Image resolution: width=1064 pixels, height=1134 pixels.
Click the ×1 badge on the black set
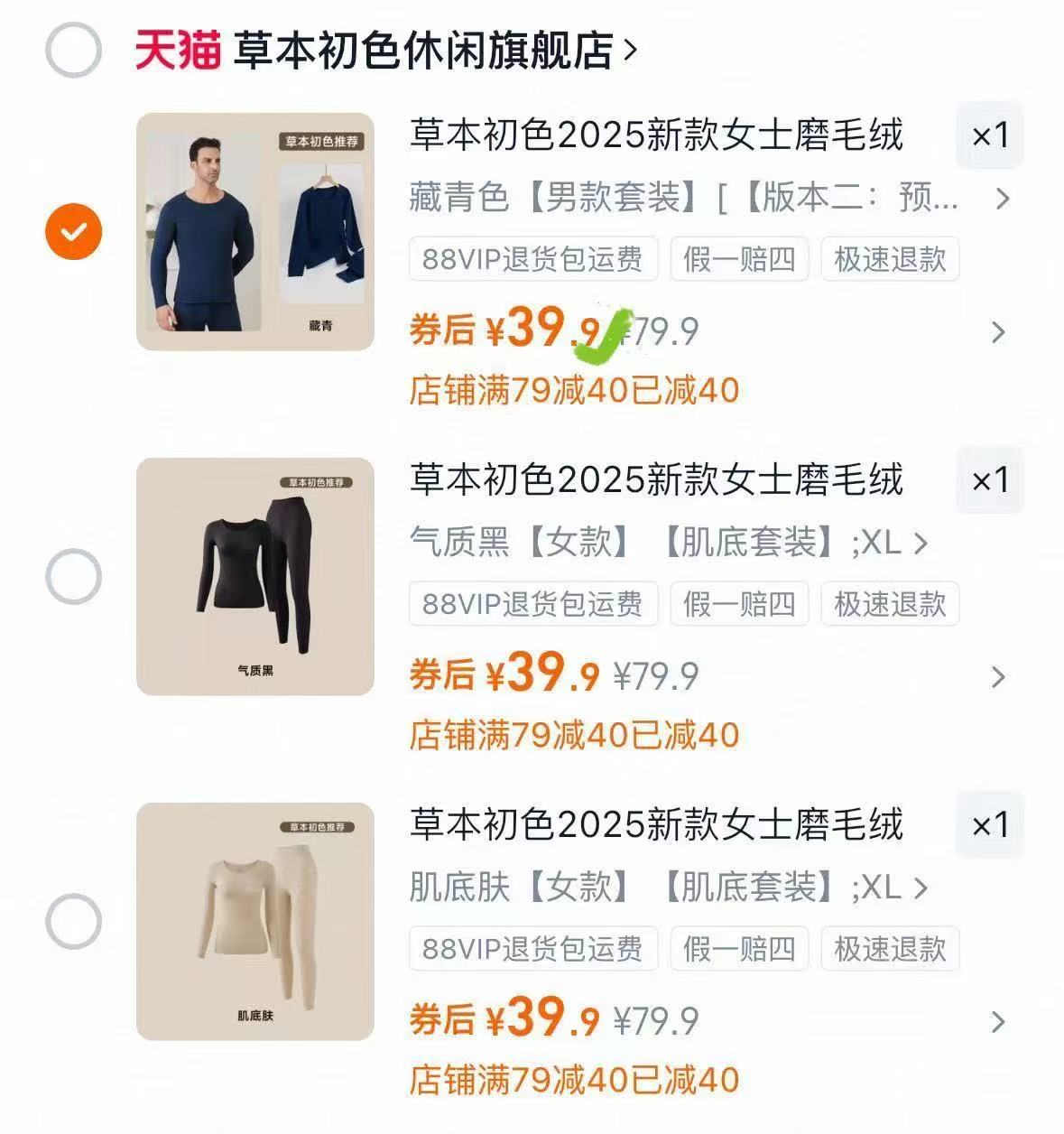pyautogui.click(x=989, y=482)
